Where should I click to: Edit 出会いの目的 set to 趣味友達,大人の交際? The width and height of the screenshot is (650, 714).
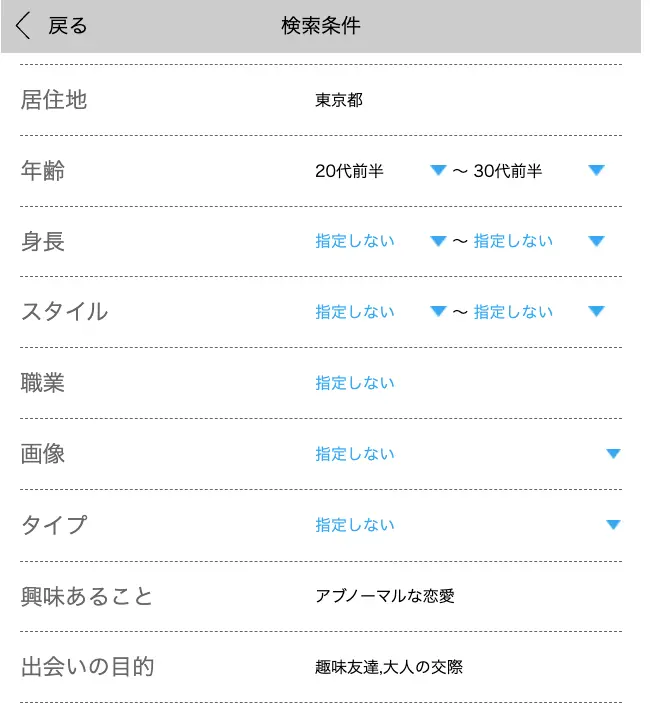pyautogui.click(x=389, y=667)
